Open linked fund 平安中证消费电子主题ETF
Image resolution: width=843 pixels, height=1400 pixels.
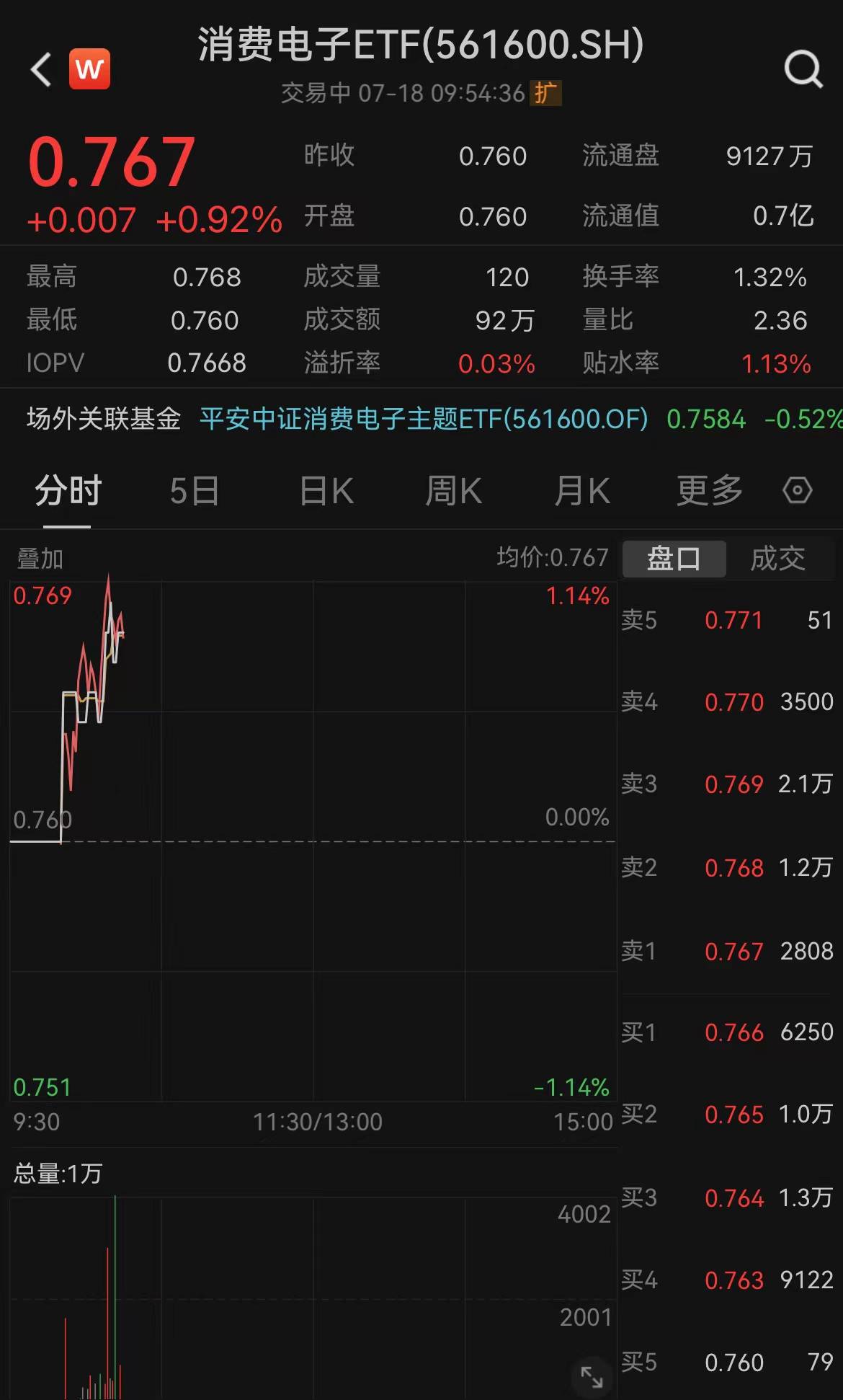[424, 419]
